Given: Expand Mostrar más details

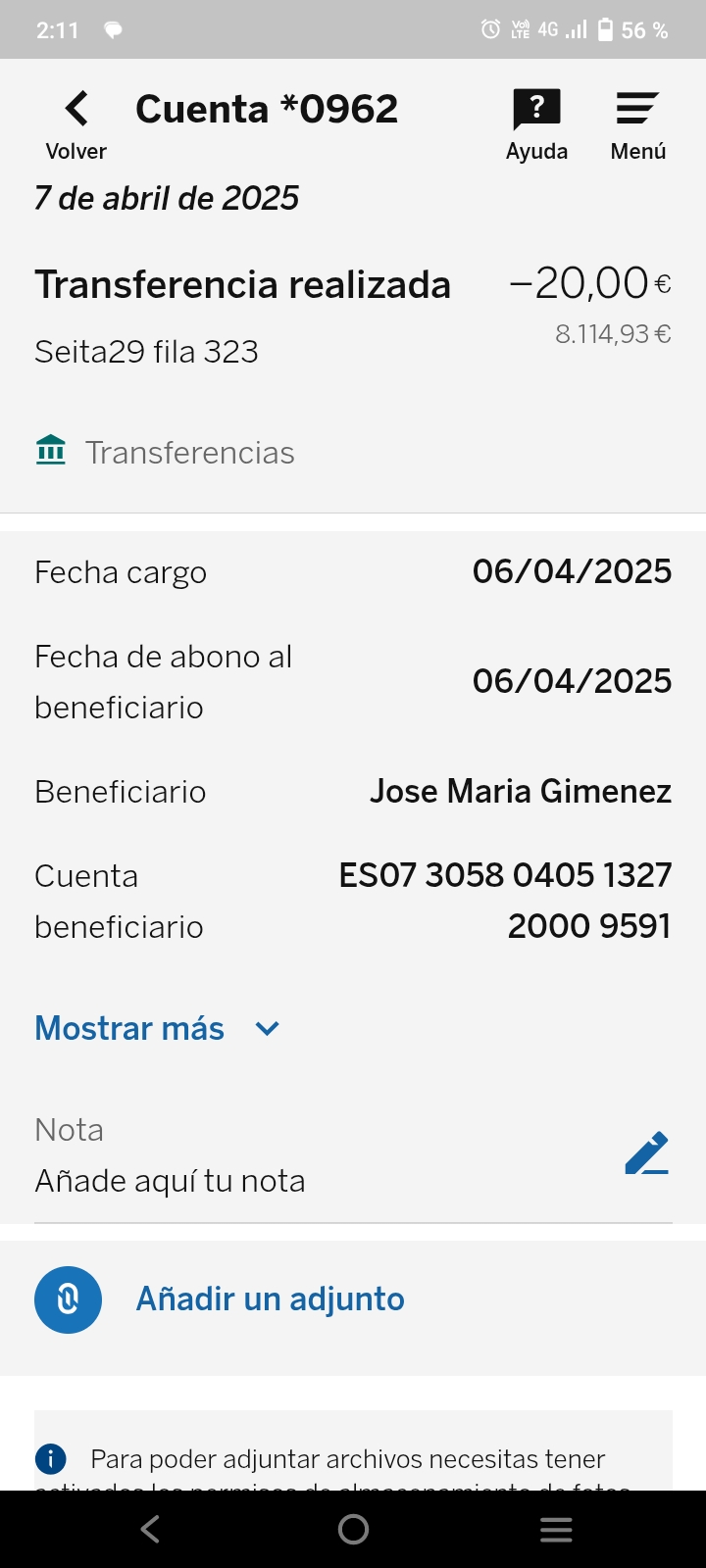Looking at the screenshot, I should click(x=158, y=1028).
